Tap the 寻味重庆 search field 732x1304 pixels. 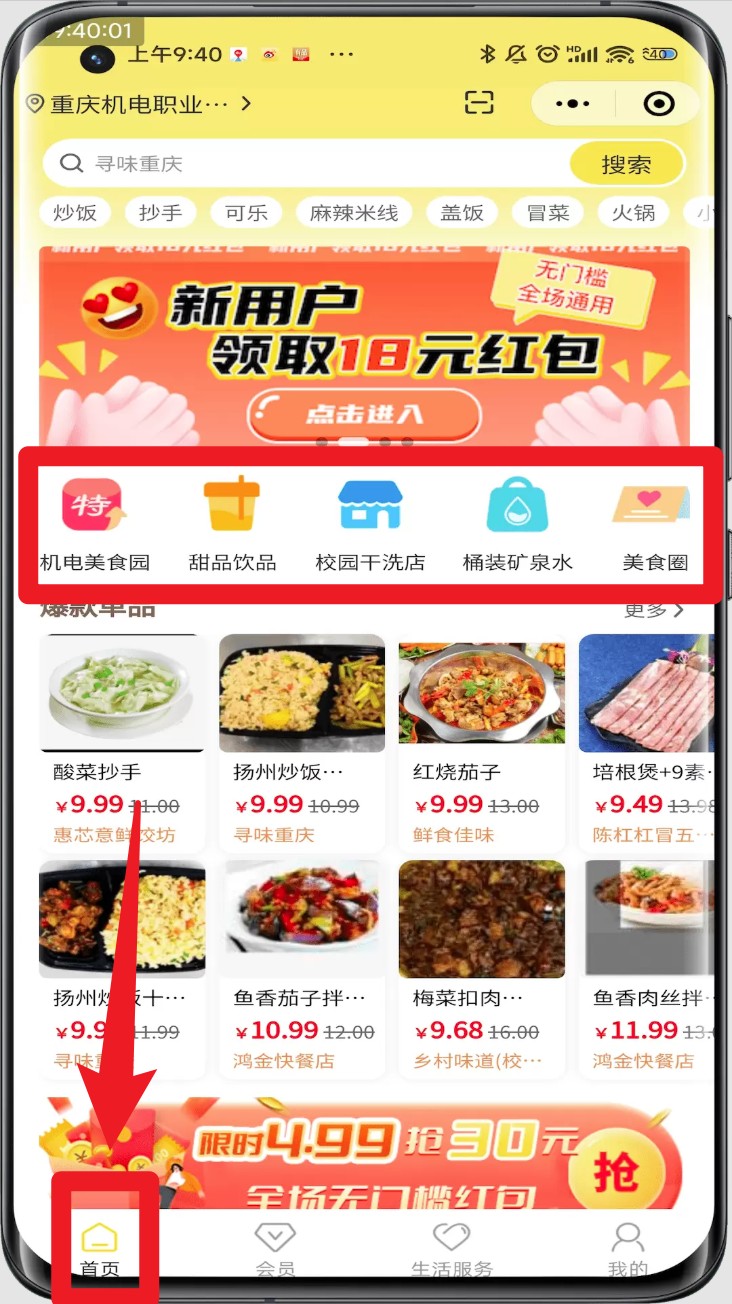[x=300, y=164]
